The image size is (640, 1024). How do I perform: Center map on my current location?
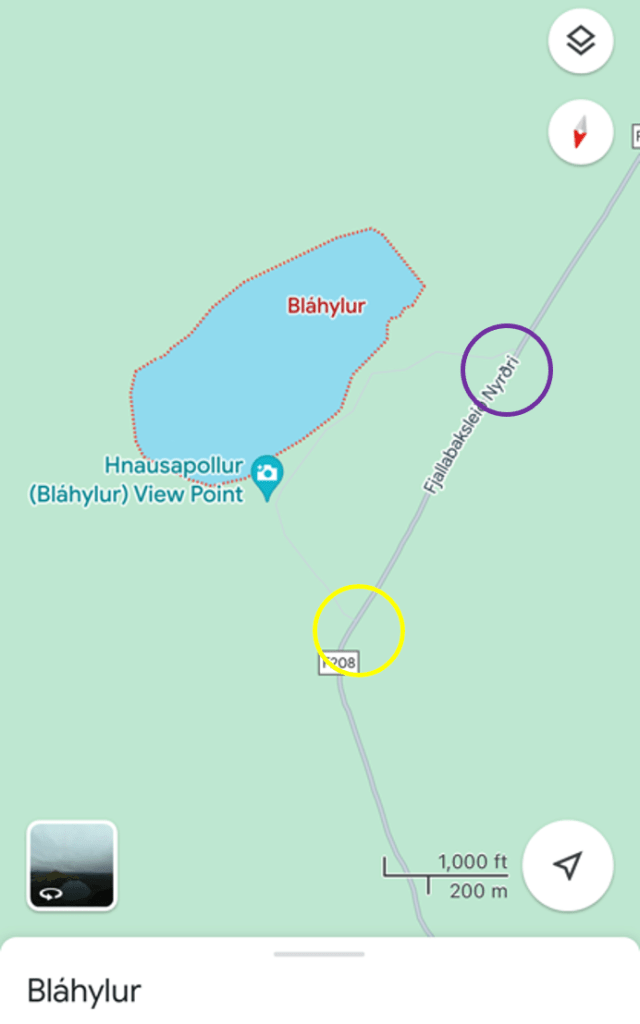coord(568,866)
